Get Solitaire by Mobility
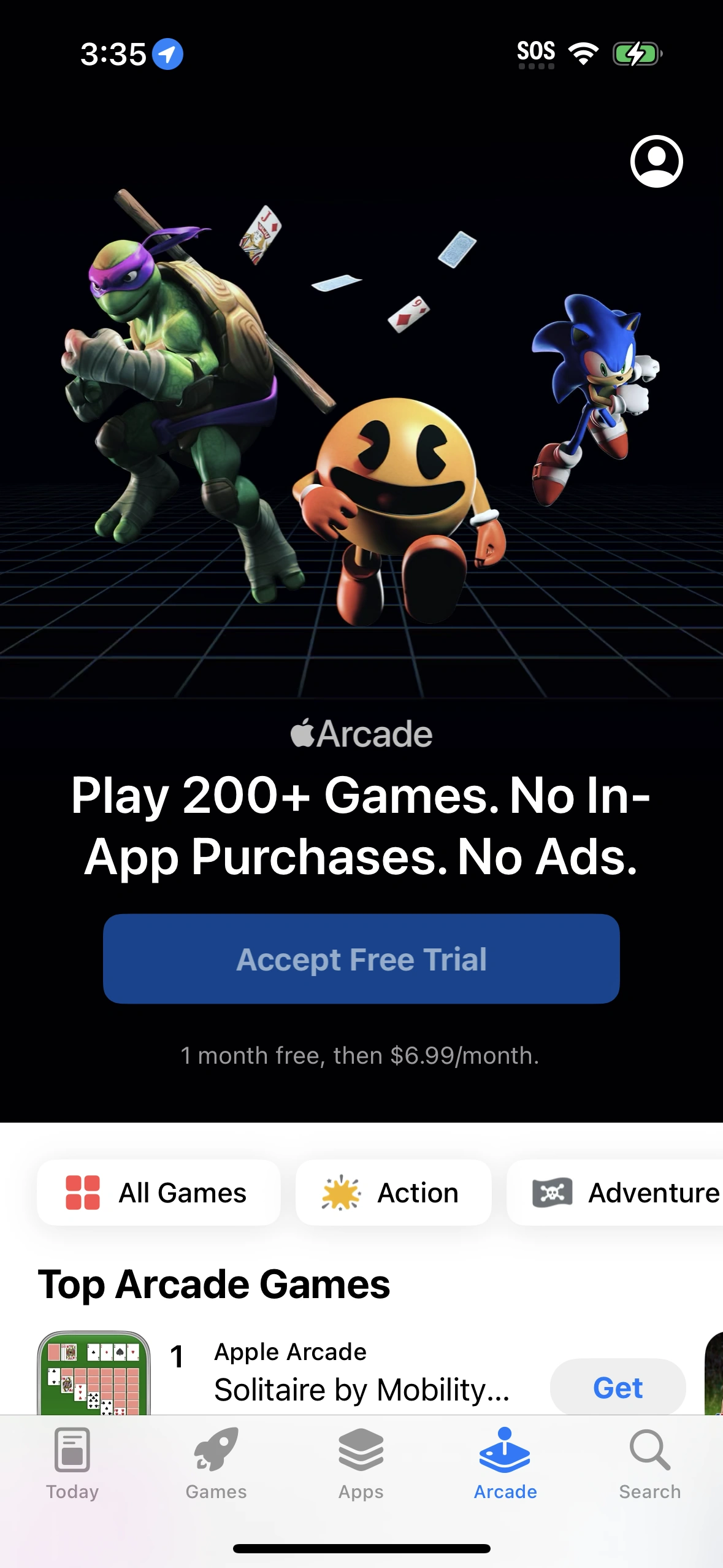 click(x=618, y=1388)
